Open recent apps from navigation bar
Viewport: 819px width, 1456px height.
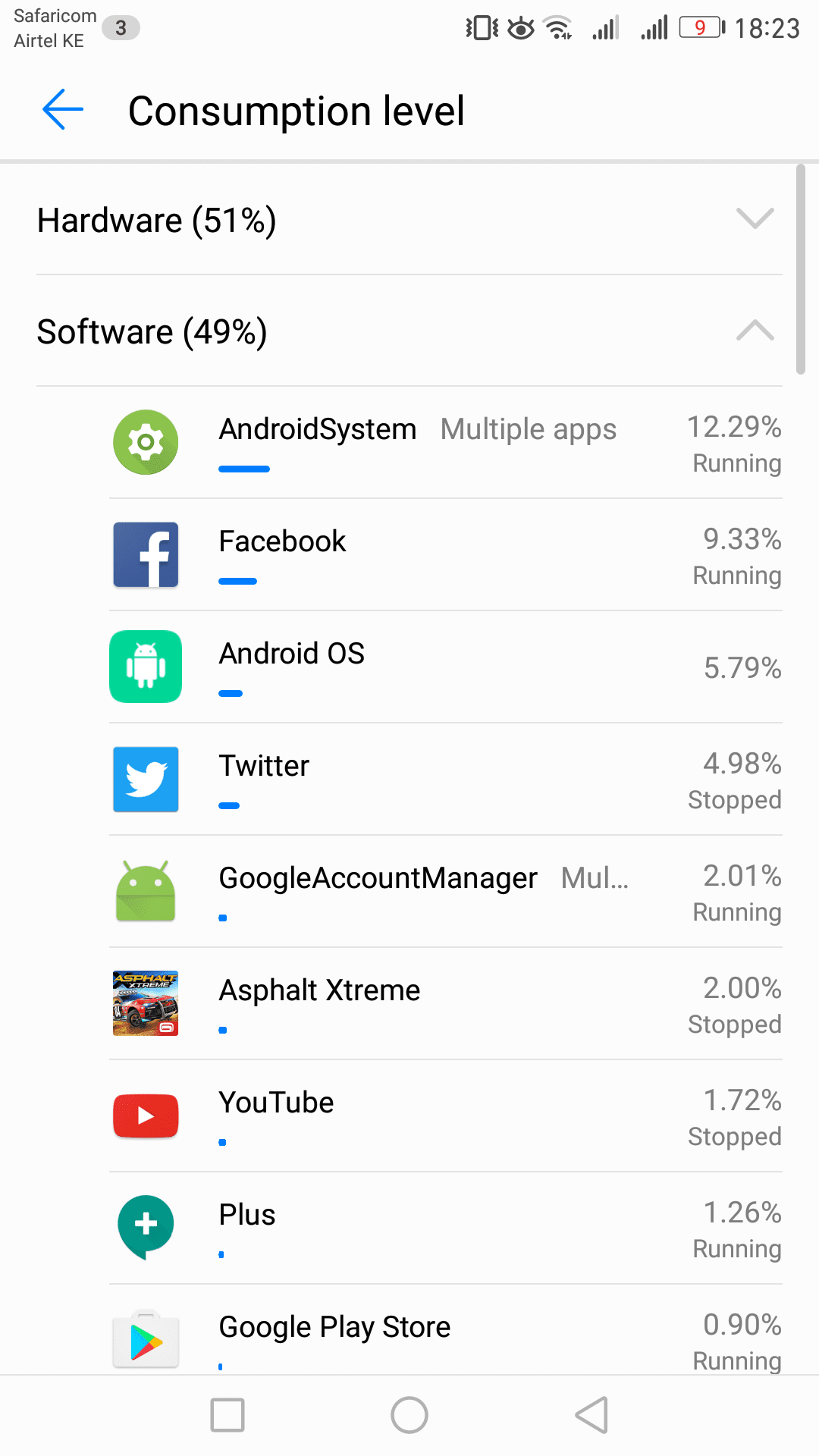pyautogui.click(x=227, y=1415)
